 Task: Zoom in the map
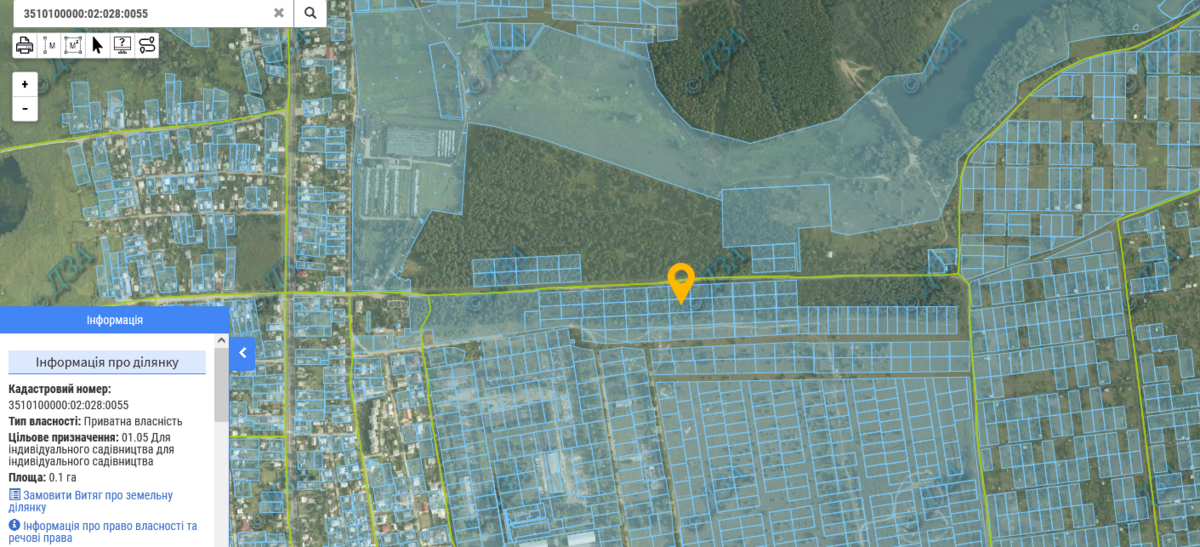(25, 85)
